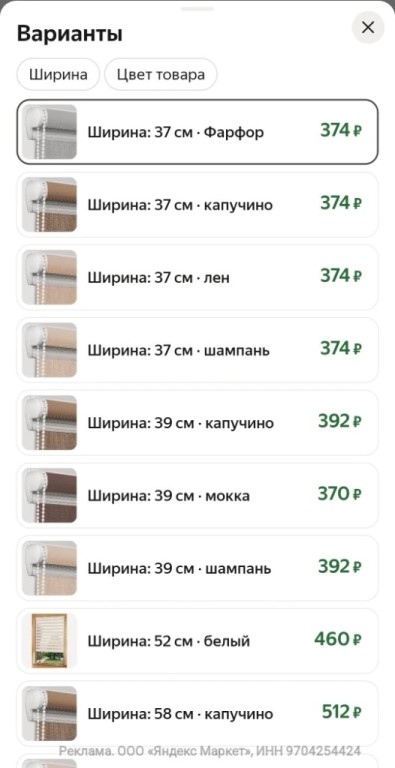Select 37 см Фарфор variant
The height and width of the screenshot is (768, 395).
198,132
